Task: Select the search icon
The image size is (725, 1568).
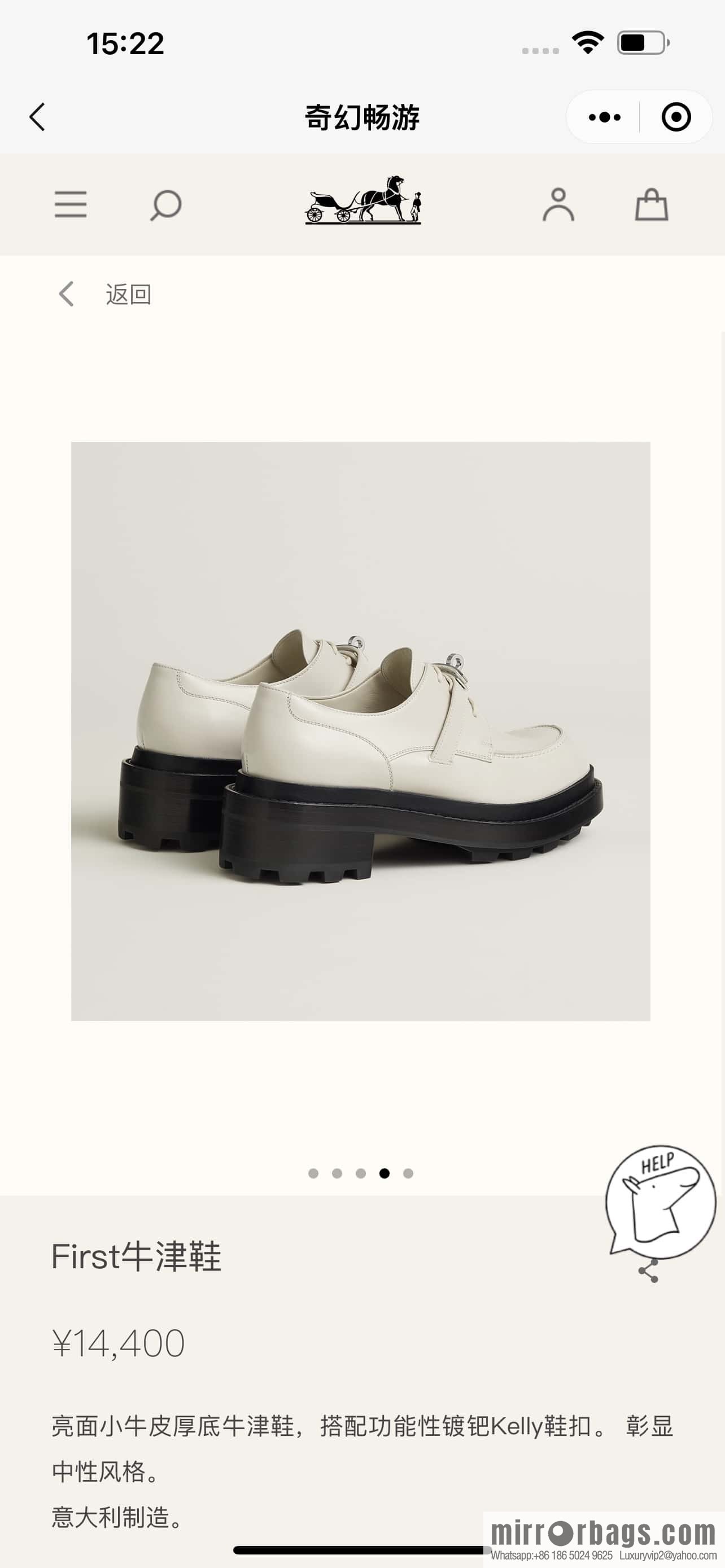Action: (x=164, y=204)
